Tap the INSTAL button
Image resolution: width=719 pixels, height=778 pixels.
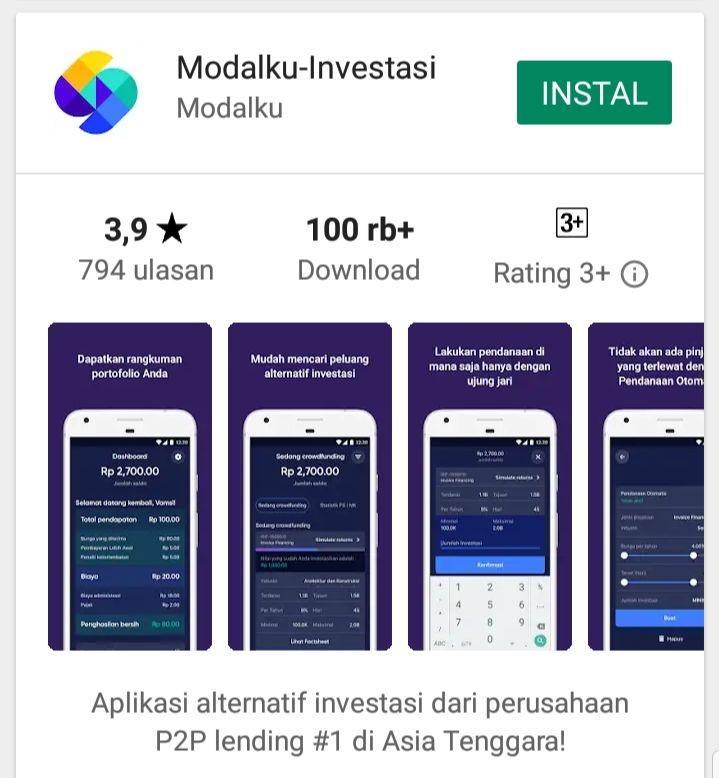coord(594,93)
